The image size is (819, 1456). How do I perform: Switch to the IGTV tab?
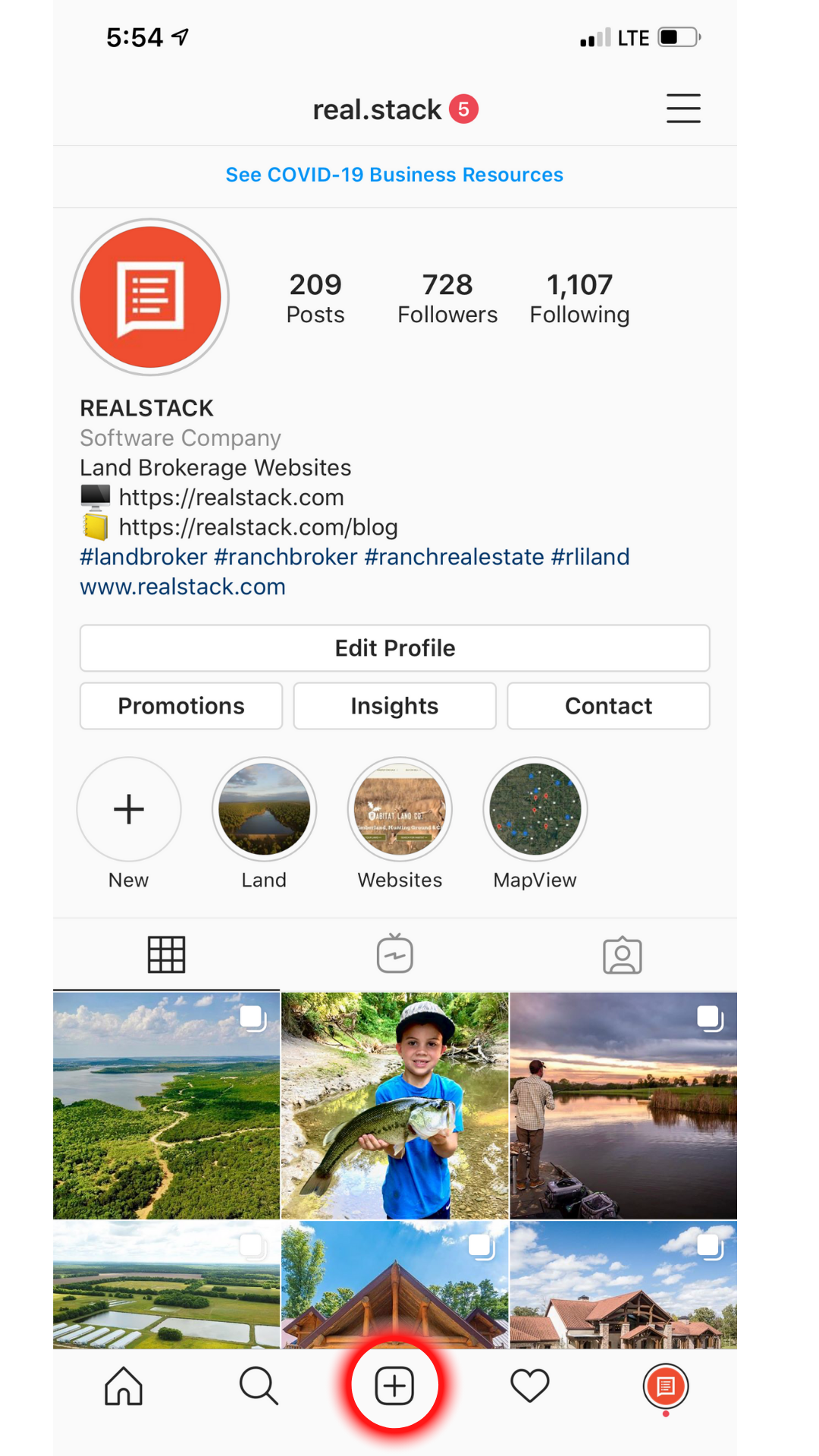[x=395, y=954]
